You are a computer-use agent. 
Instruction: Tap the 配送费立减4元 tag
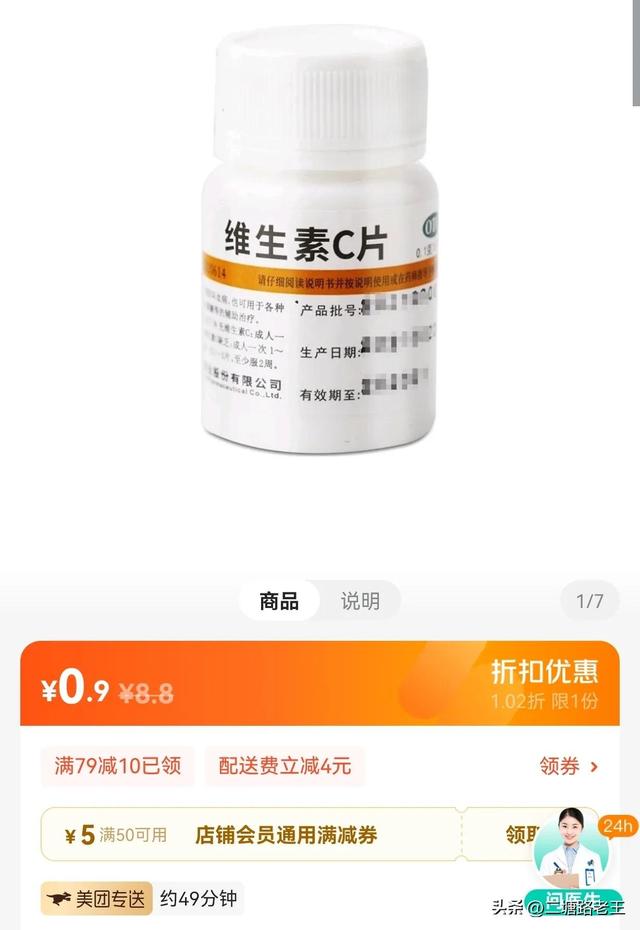tap(285, 767)
